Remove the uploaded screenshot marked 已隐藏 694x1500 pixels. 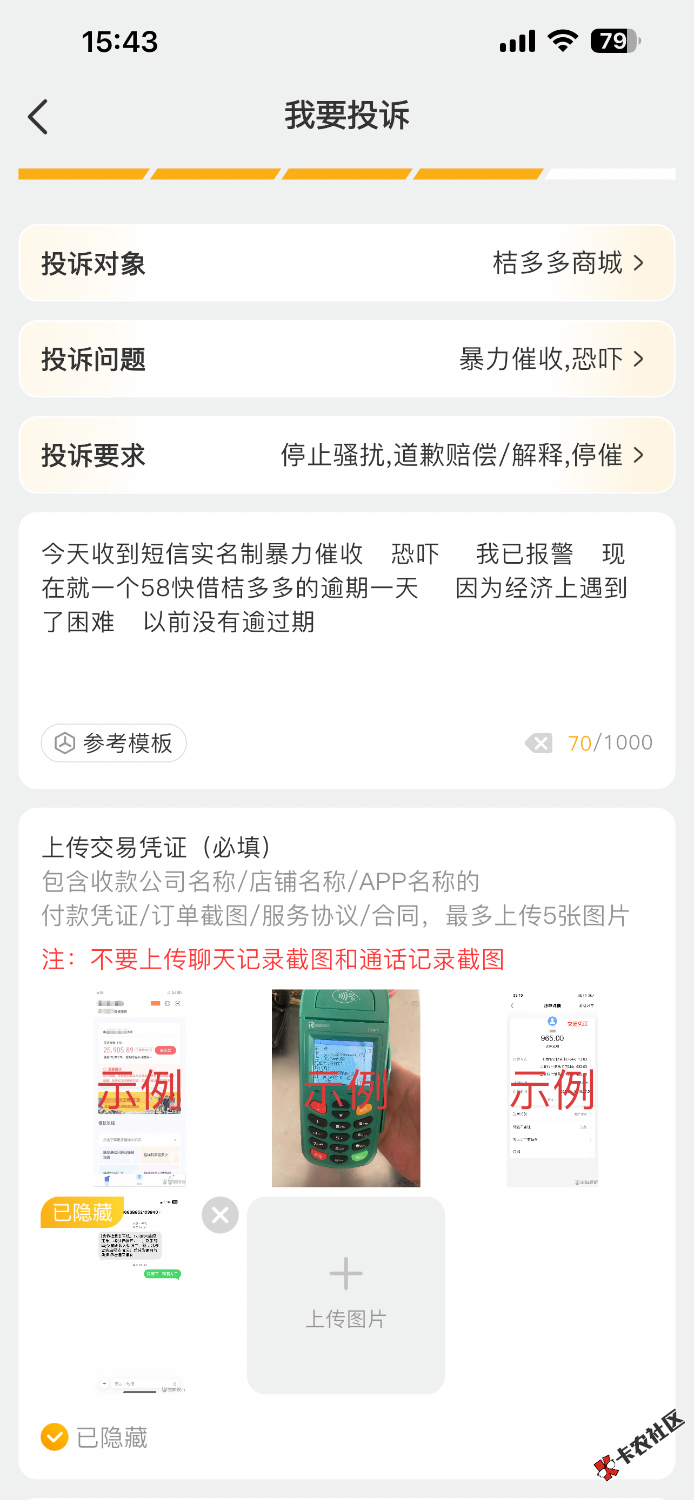pyautogui.click(x=220, y=1216)
